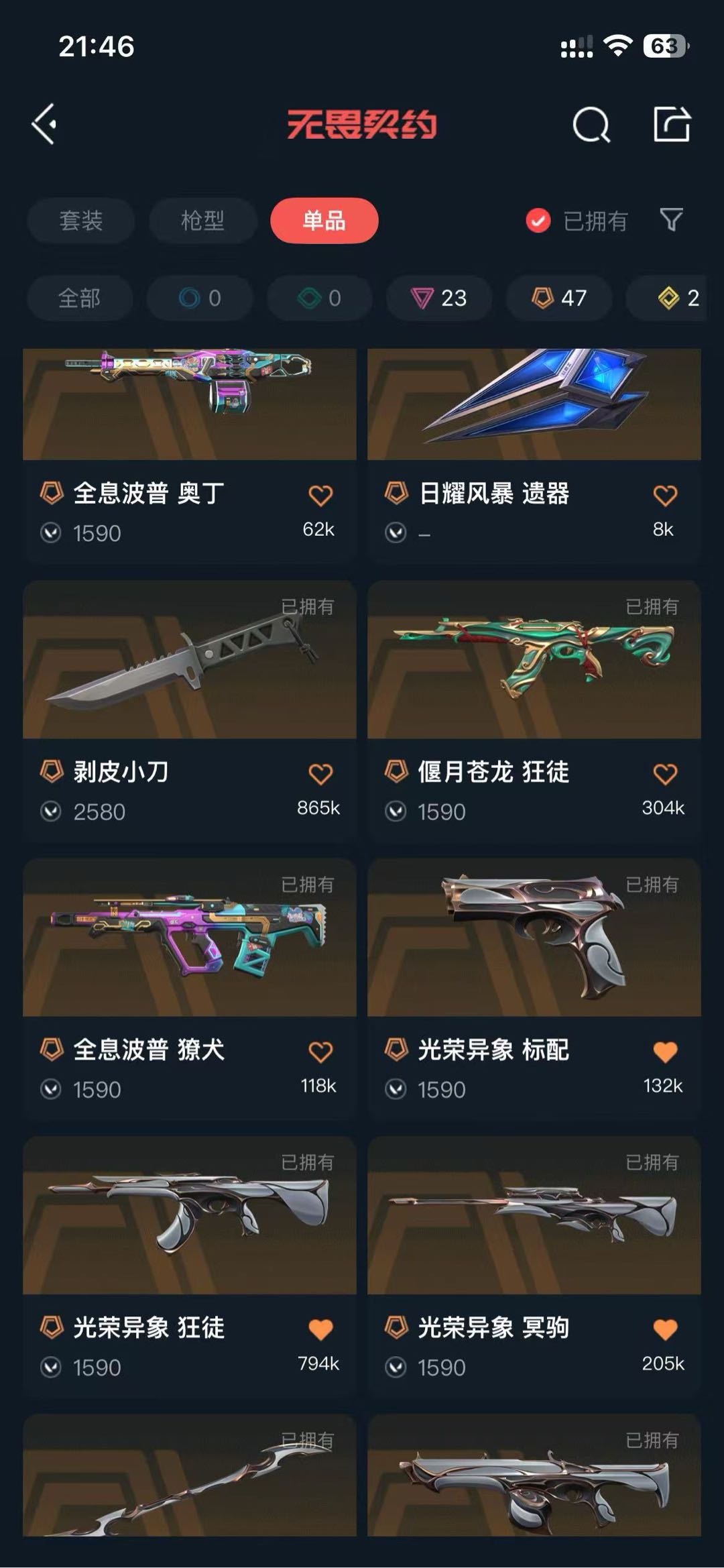Filter by the blue tier chip showing 0
Screen dimensions: 724x1568
(200, 298)
